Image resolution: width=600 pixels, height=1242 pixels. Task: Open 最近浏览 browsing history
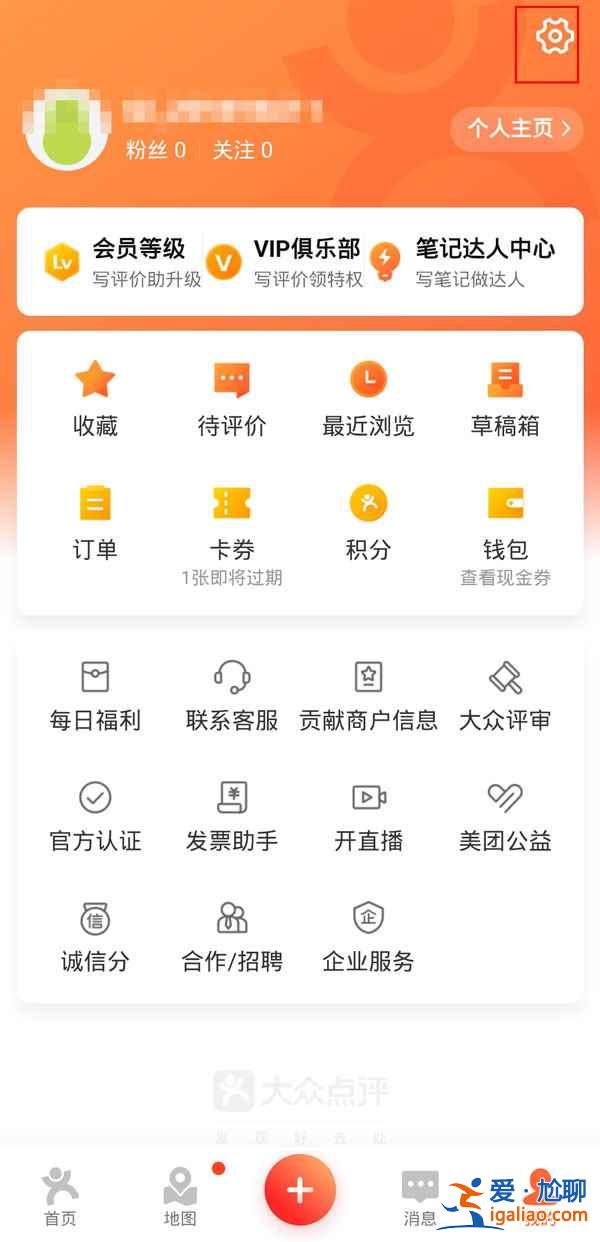click(x=368, y=400)
